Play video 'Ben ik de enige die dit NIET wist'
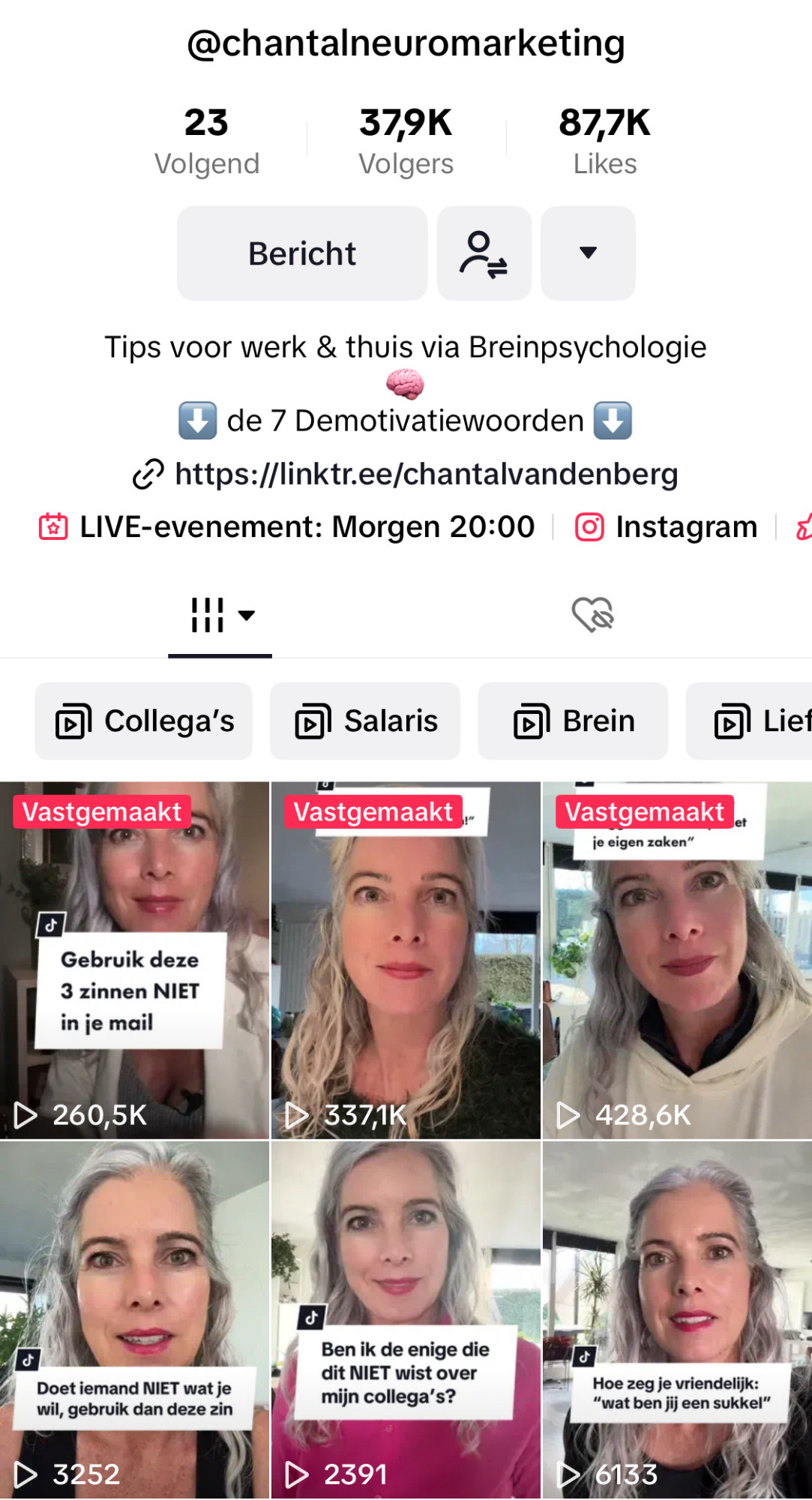Image resolution: width=812 pixels, height=1500 pixels. point(406,1320)
